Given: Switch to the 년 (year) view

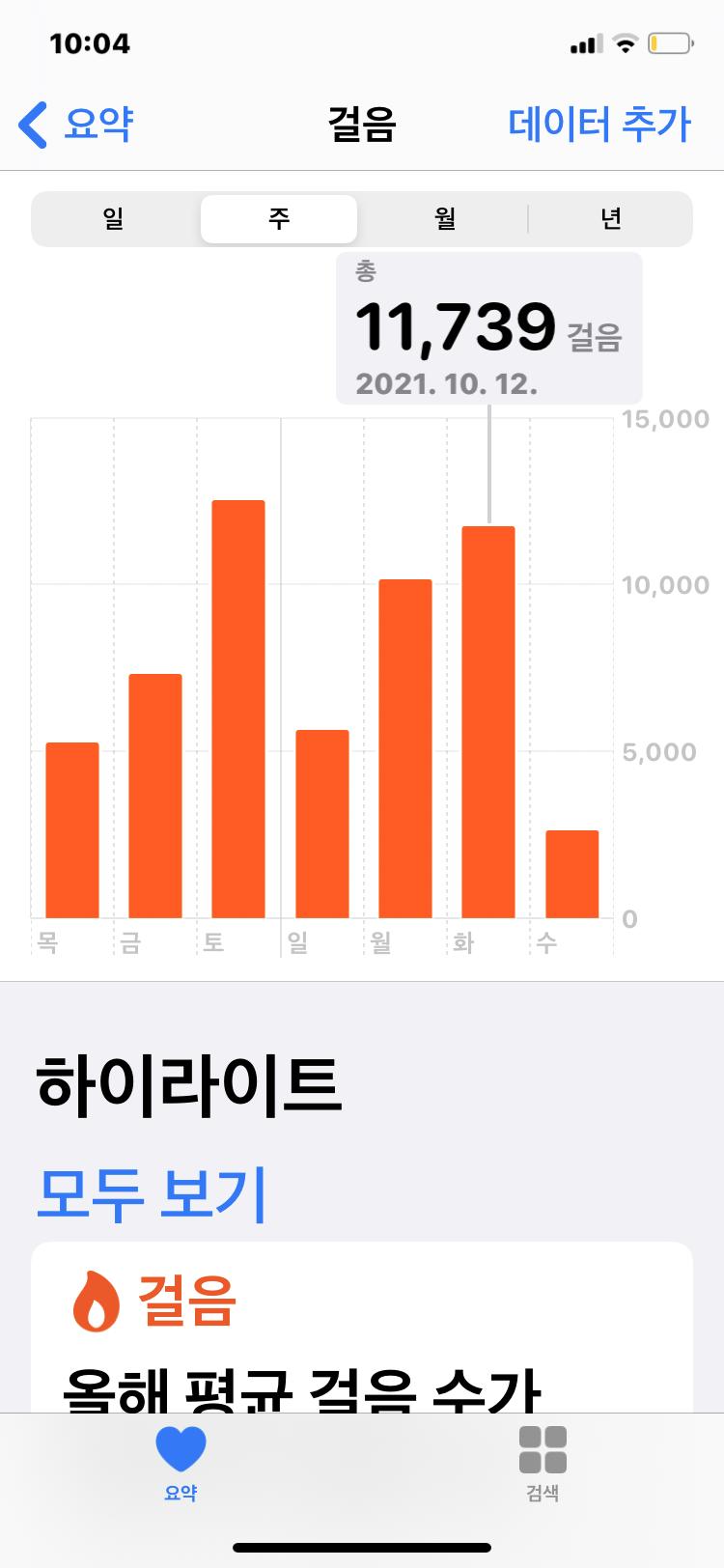Looking at the screenshot, I should coord(610,219).
